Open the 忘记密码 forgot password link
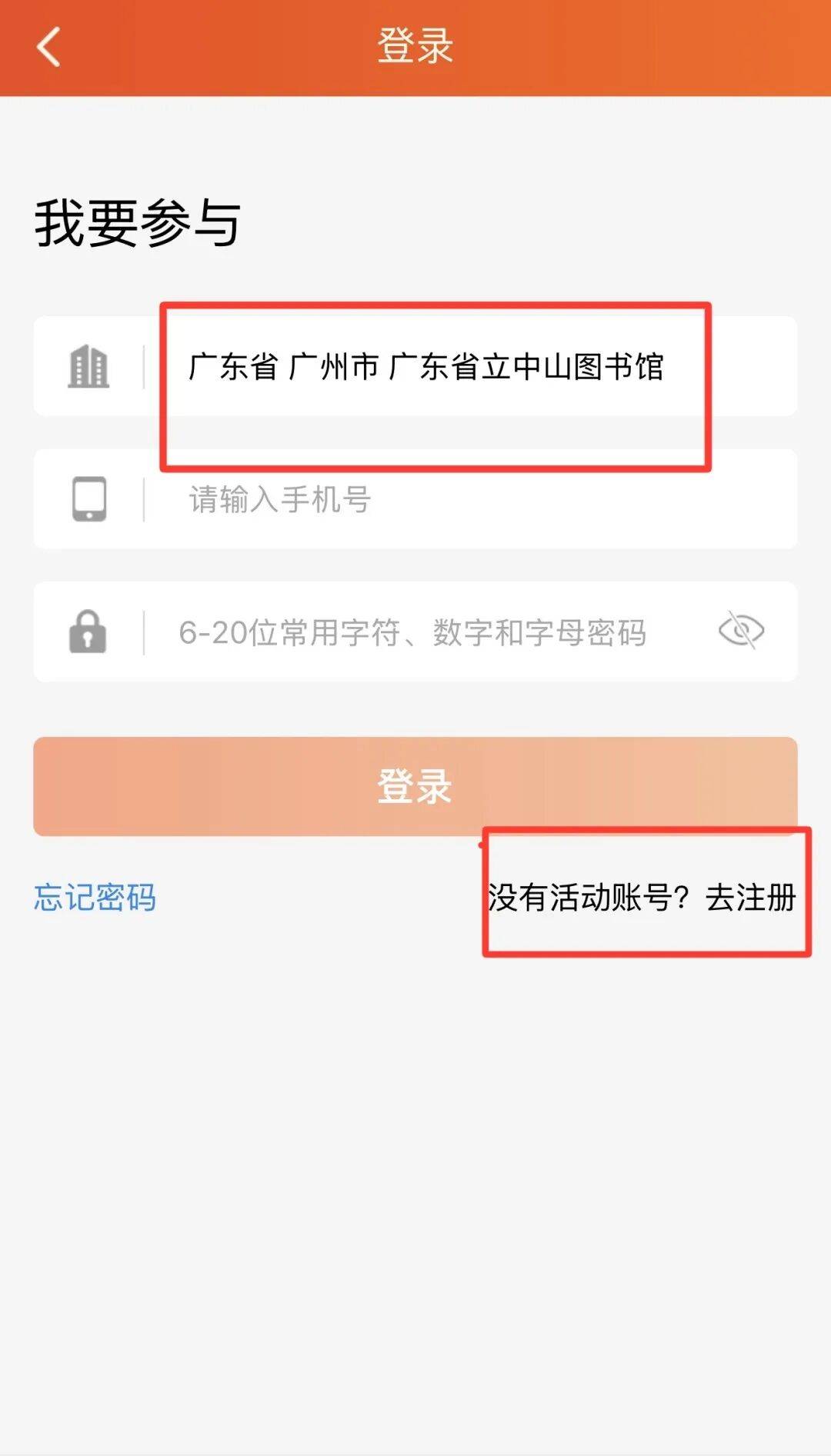This screenshot has height=1456, width=831. [x=95, y=898]
